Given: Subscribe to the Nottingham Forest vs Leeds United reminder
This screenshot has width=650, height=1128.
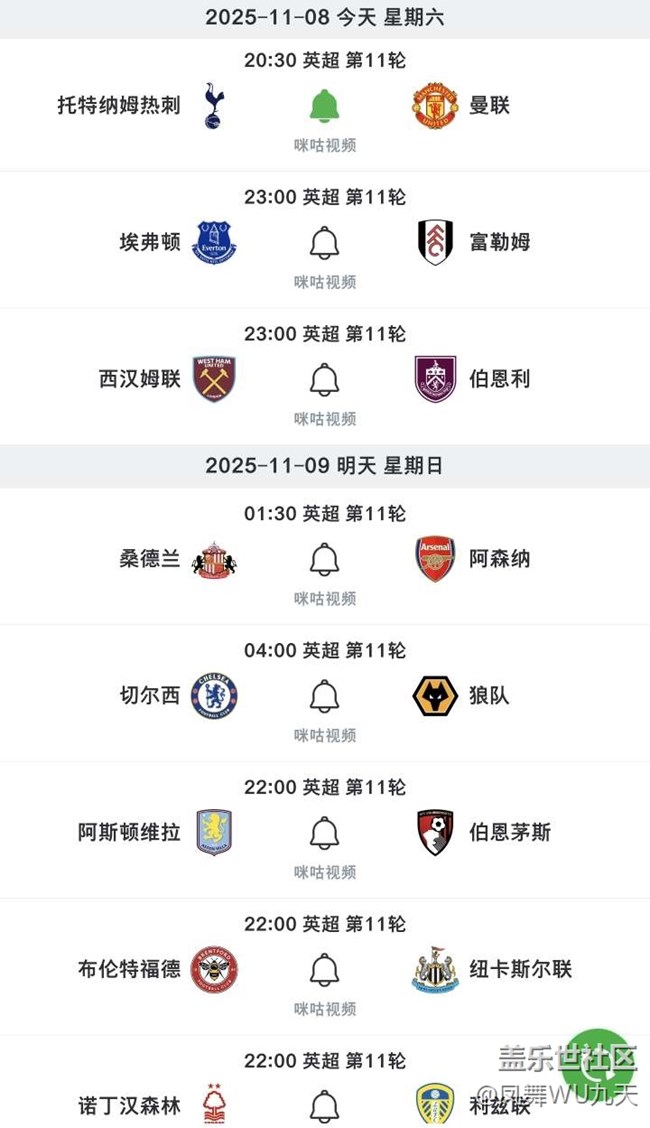Looking at the screenshot, I should tap(324, 1106).
